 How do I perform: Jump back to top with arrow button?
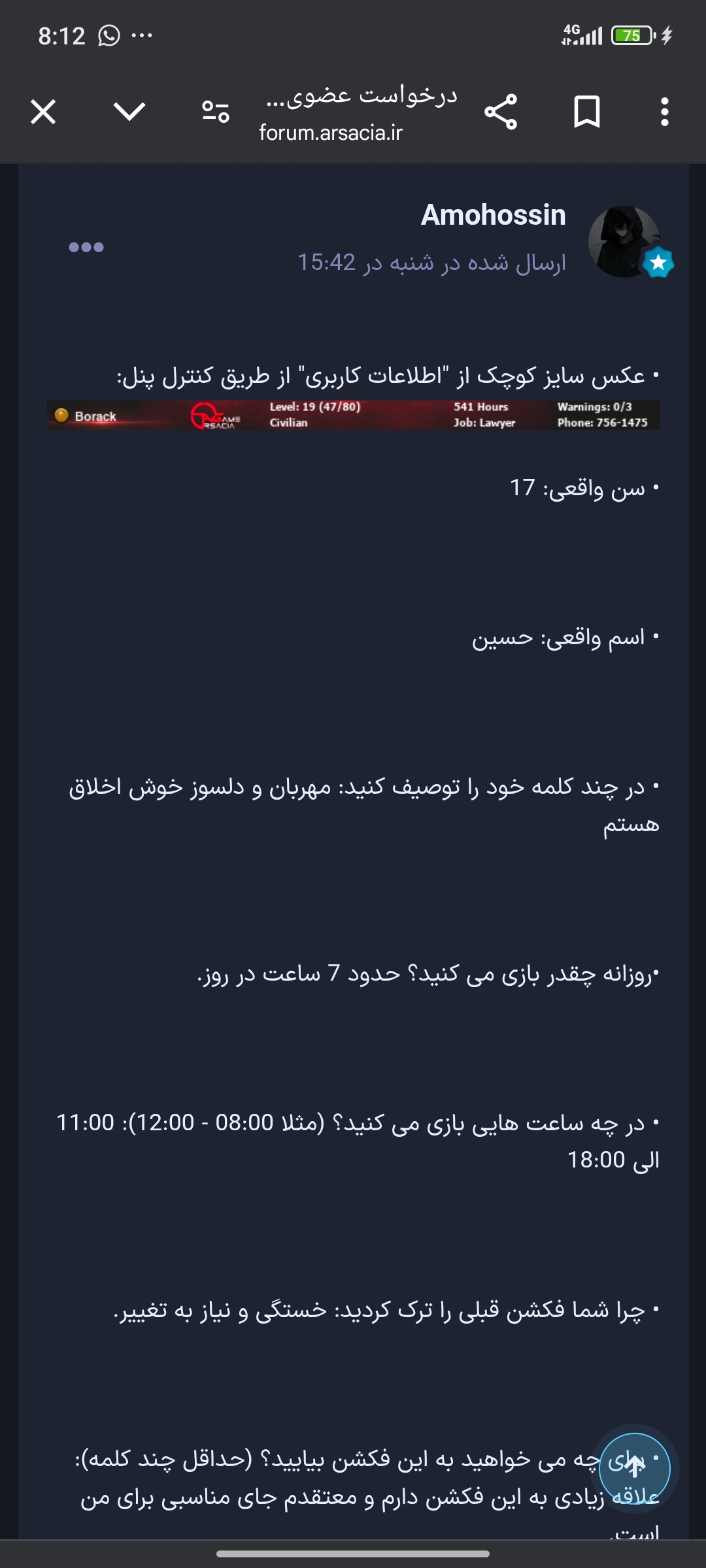point(634,1468)
